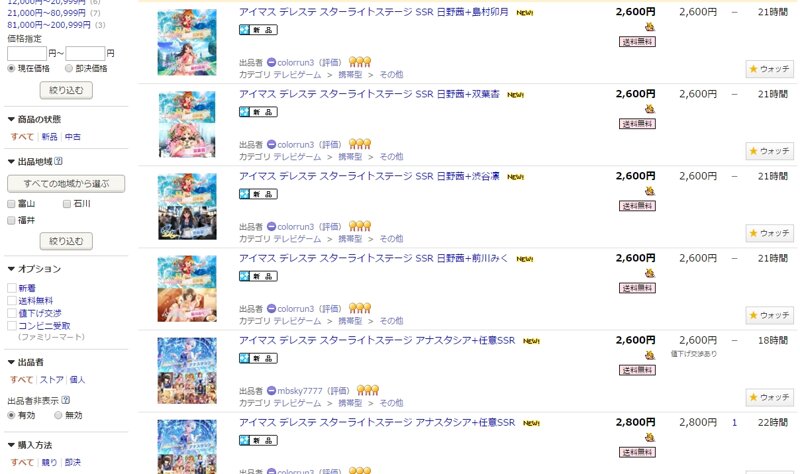Screen dimensions: 800x474
Task: Tap すべての地域から選ぶ button
Action: (66, 184)
